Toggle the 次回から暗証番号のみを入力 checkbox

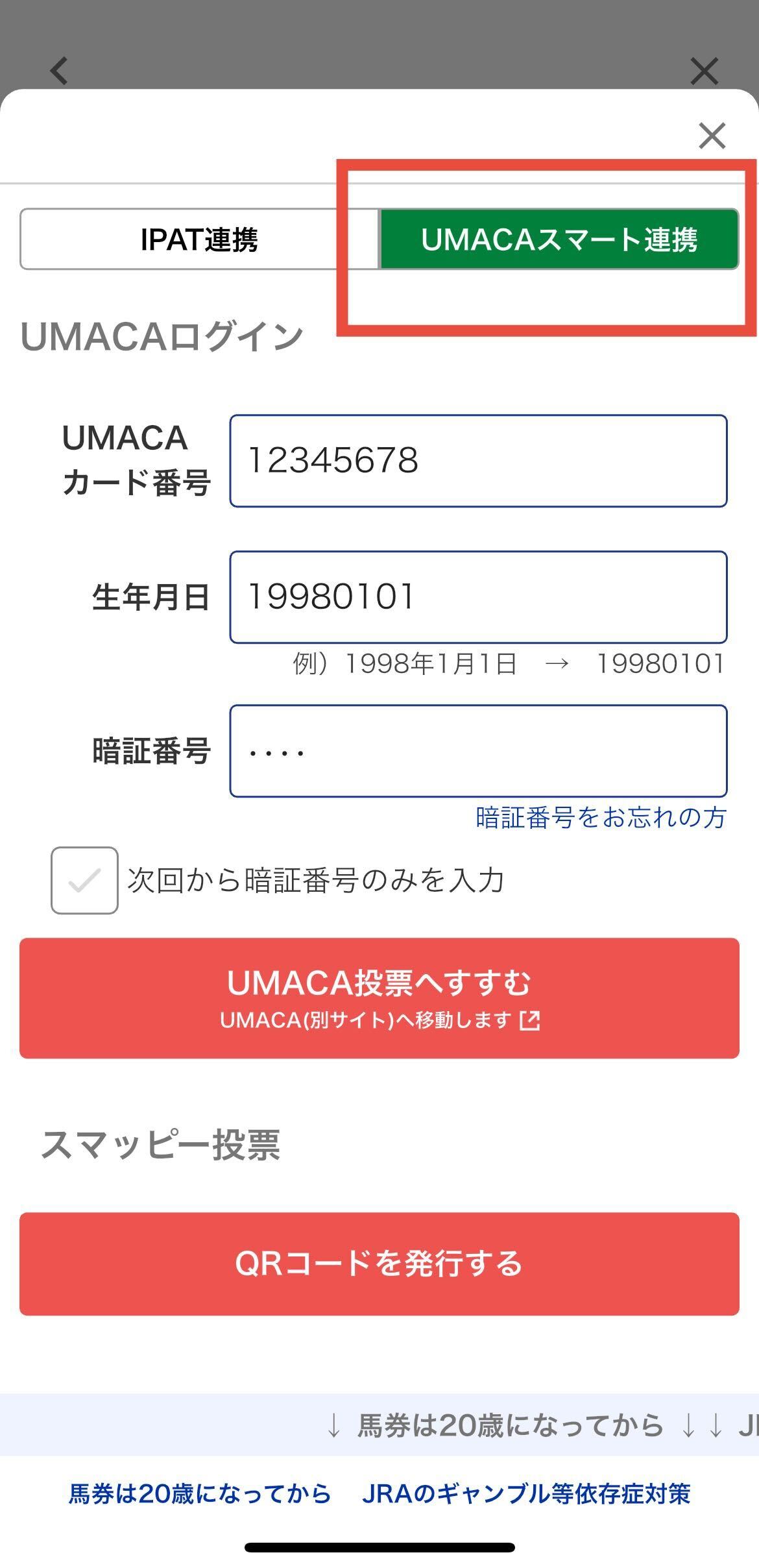click(85, 881)
